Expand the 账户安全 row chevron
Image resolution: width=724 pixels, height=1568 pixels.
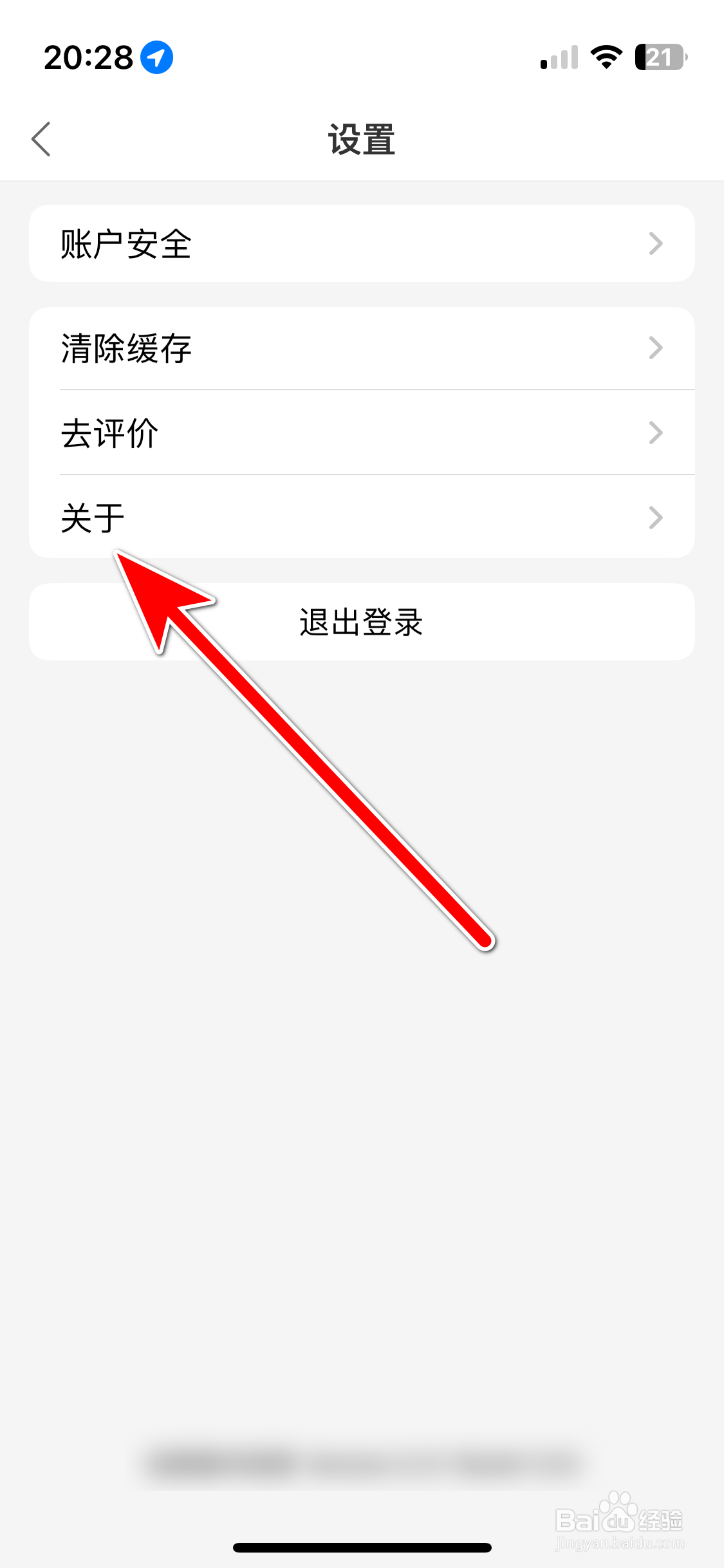pos(656,243)
